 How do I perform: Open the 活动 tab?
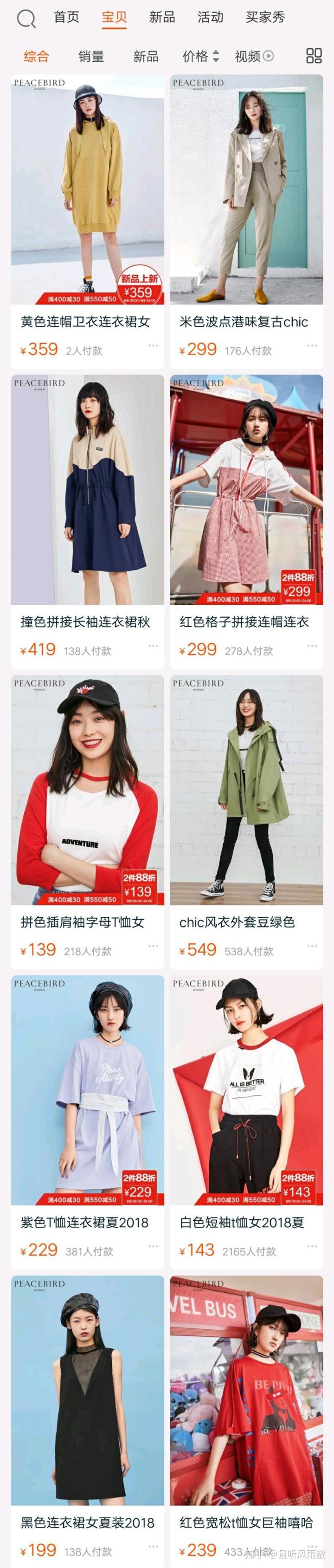coord(210,17)
